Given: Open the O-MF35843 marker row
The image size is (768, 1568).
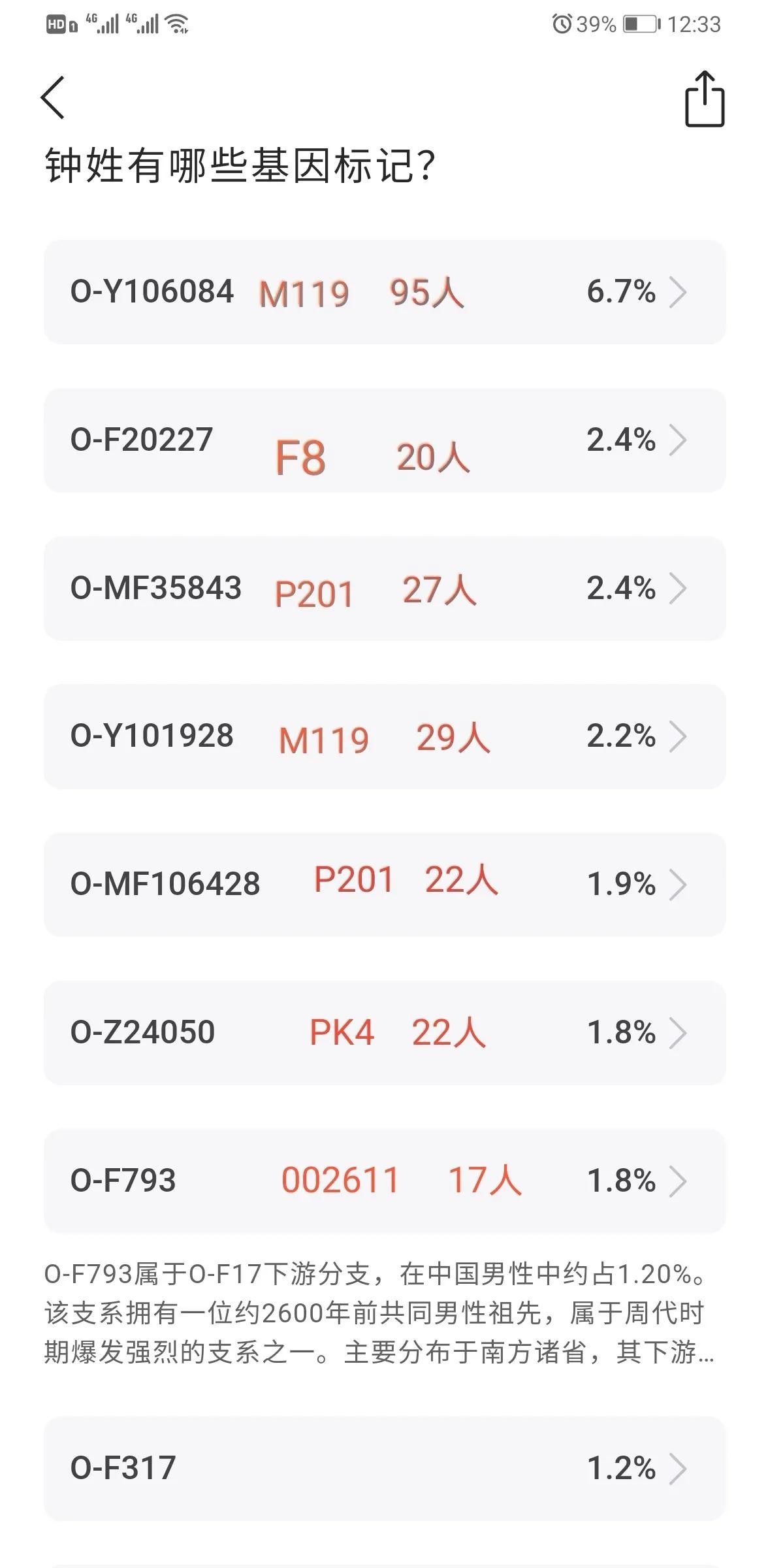Looking at the screenshot, I should 385,589.
